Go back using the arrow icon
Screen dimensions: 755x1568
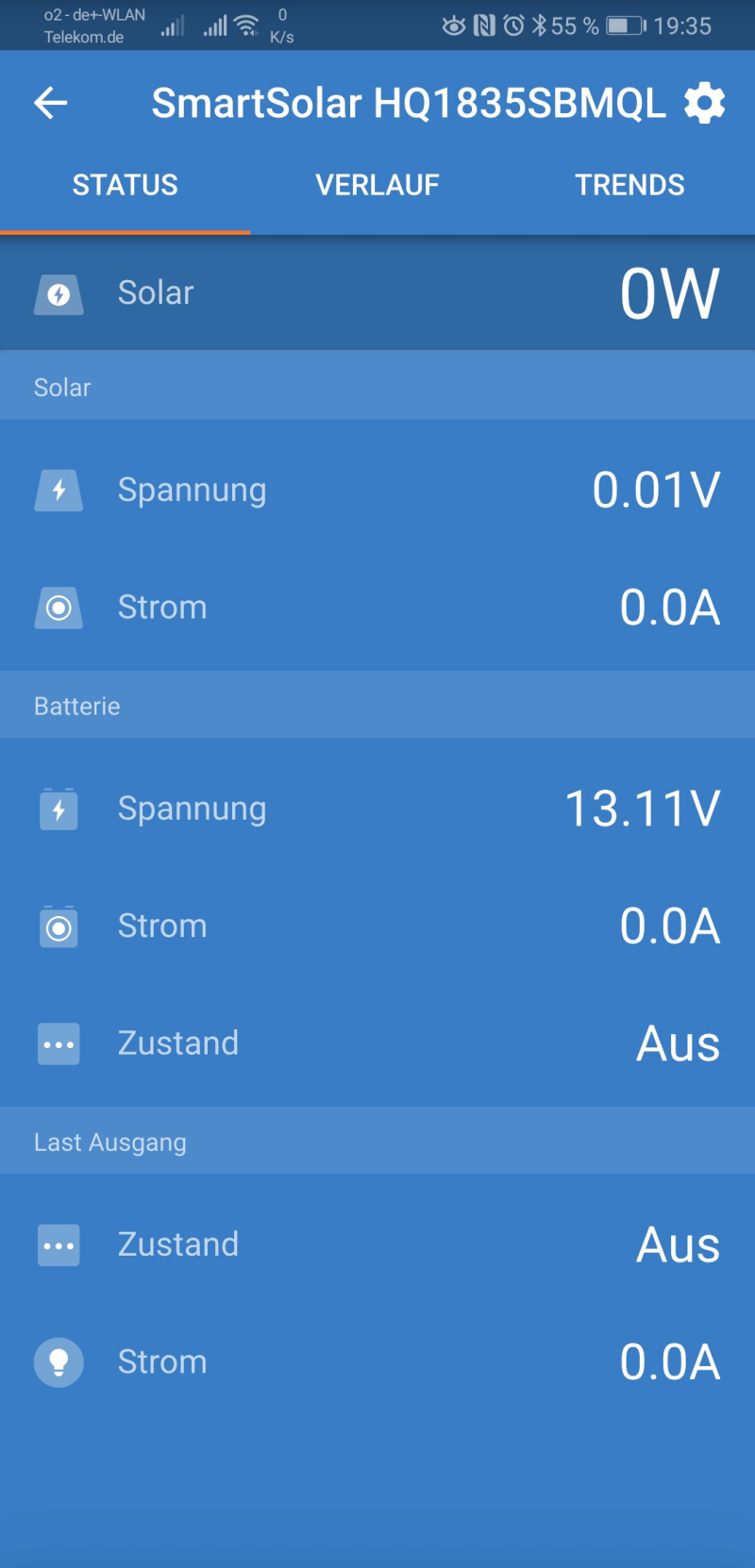pyautogui.click(x=51, y=103)
